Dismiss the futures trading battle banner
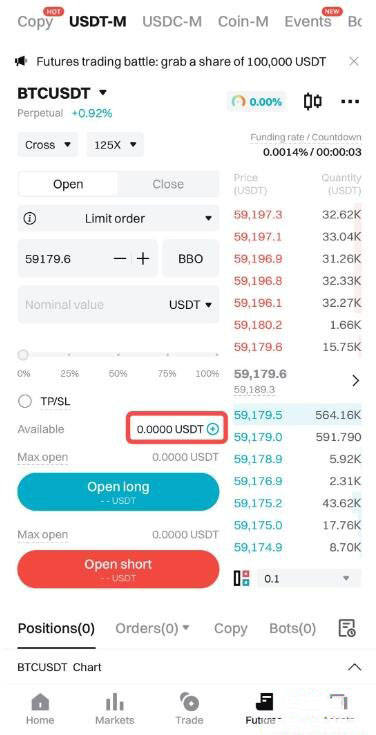376x735 pixels. click(354, 61)
